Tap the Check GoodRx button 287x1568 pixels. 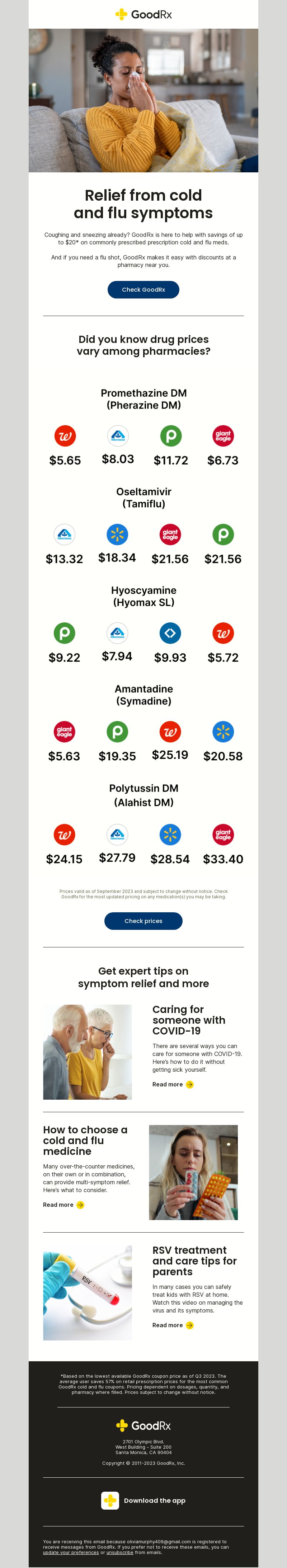coord(143,290)
